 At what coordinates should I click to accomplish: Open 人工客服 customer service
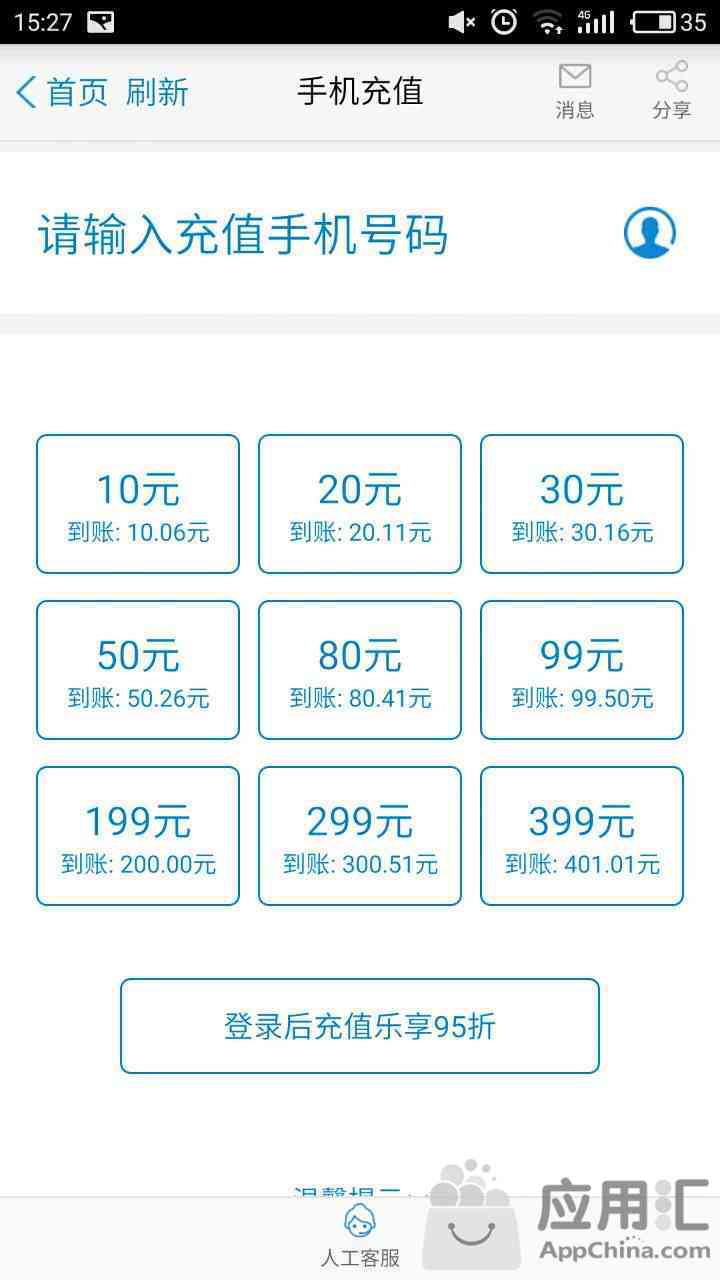pyautogui.click(x=360, y=1236)
